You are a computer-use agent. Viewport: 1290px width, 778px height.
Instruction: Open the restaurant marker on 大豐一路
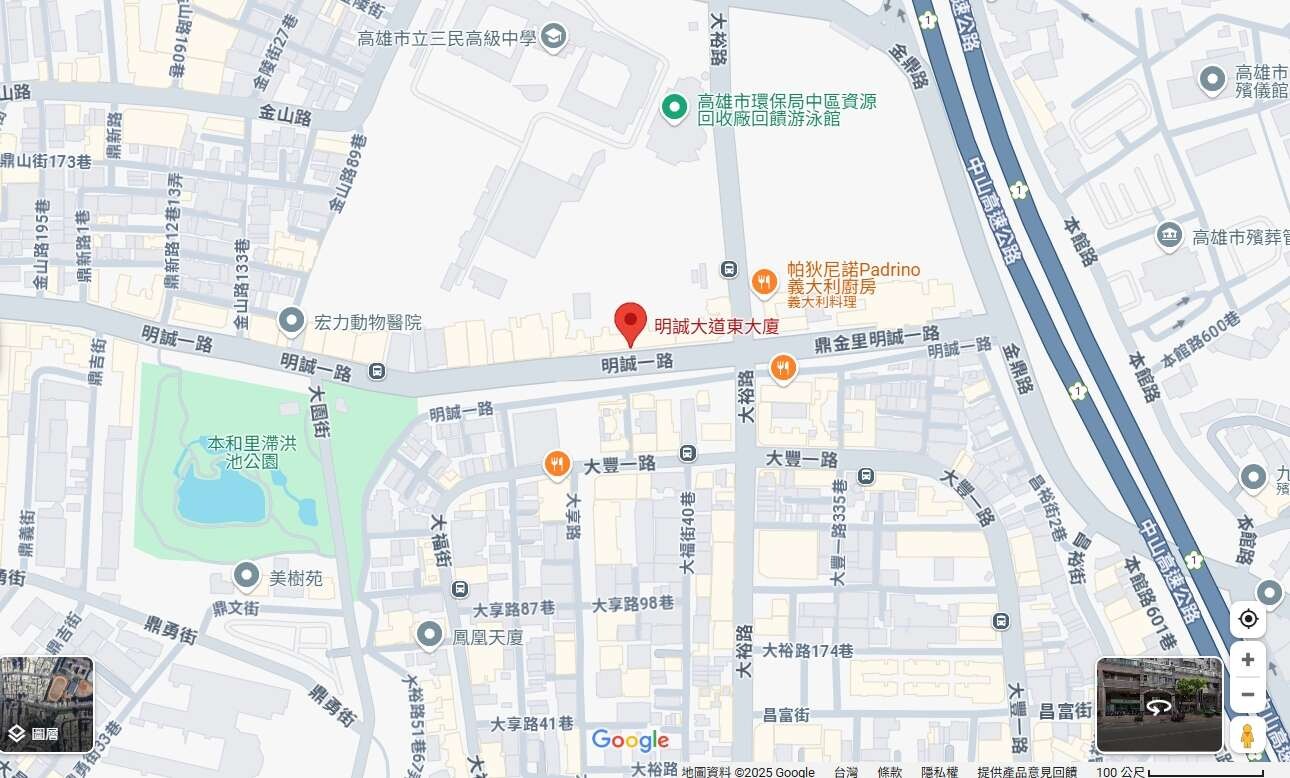click(x=558, y=463)
